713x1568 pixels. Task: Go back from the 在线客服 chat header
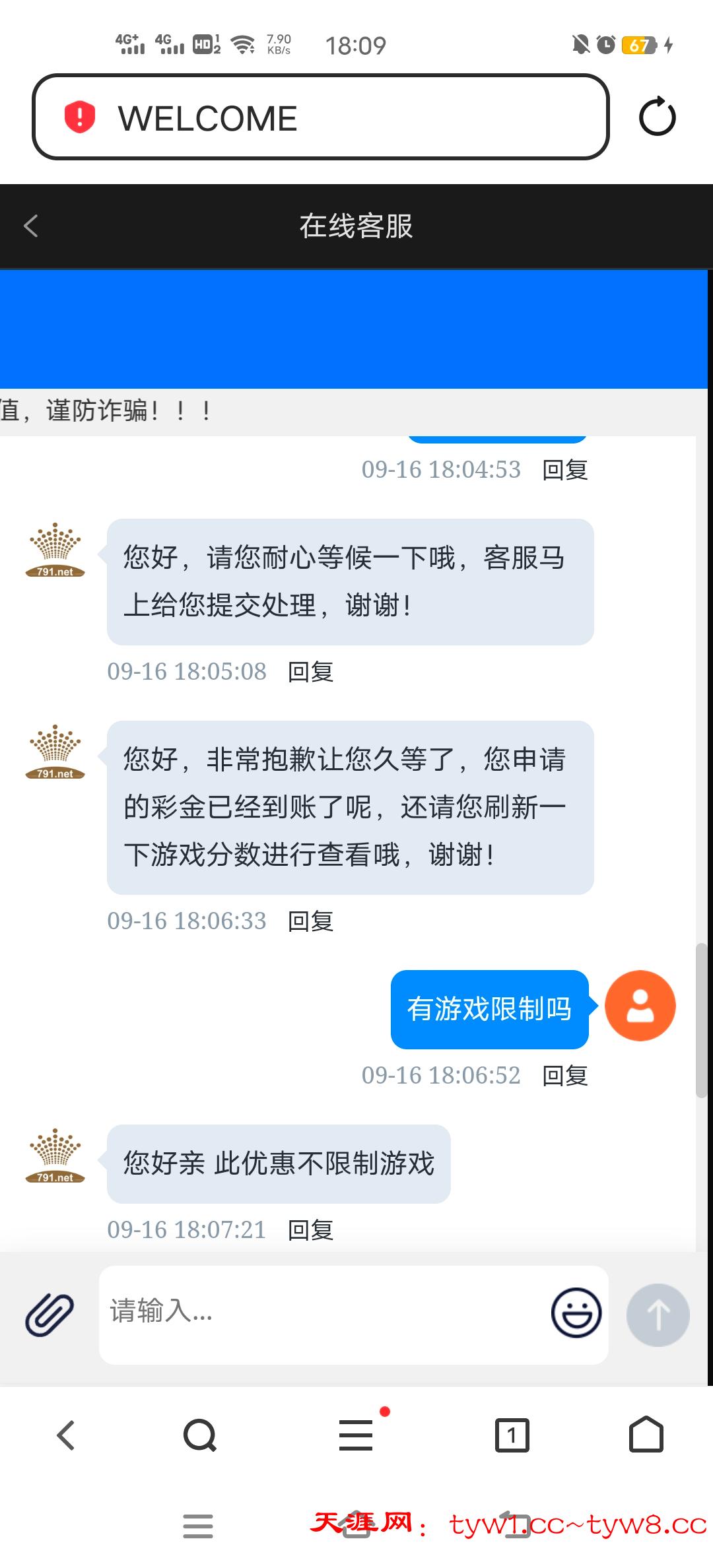click(x=31, y=226)
